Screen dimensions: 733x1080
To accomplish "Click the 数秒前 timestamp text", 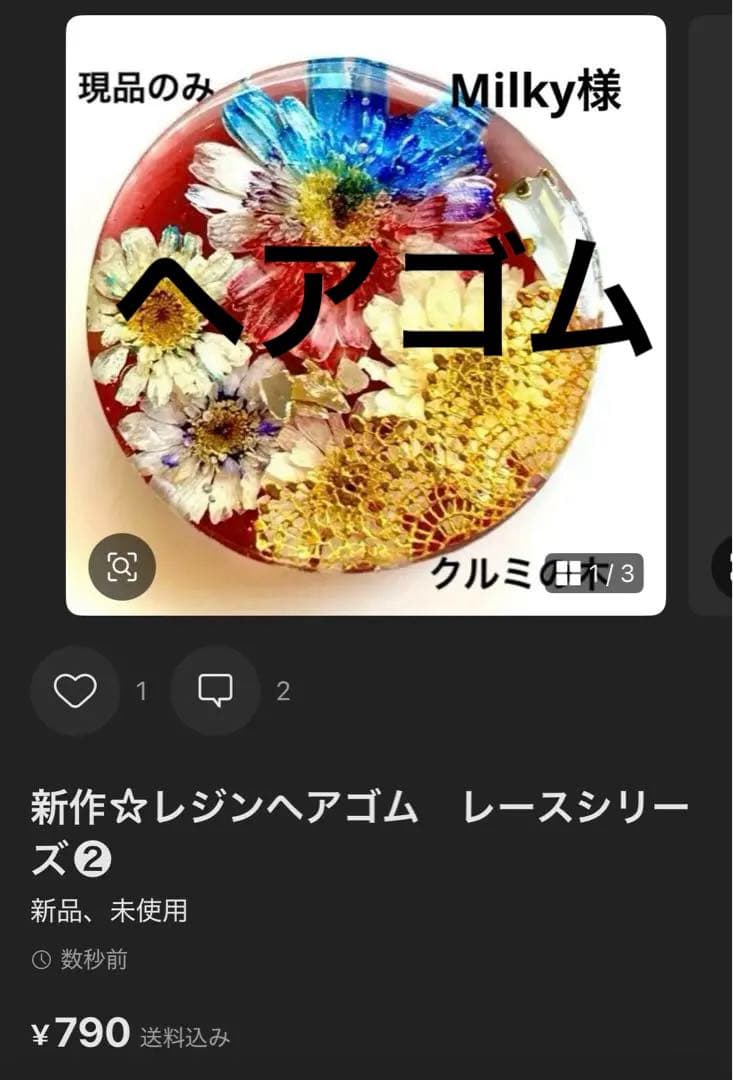I will 93,958.
